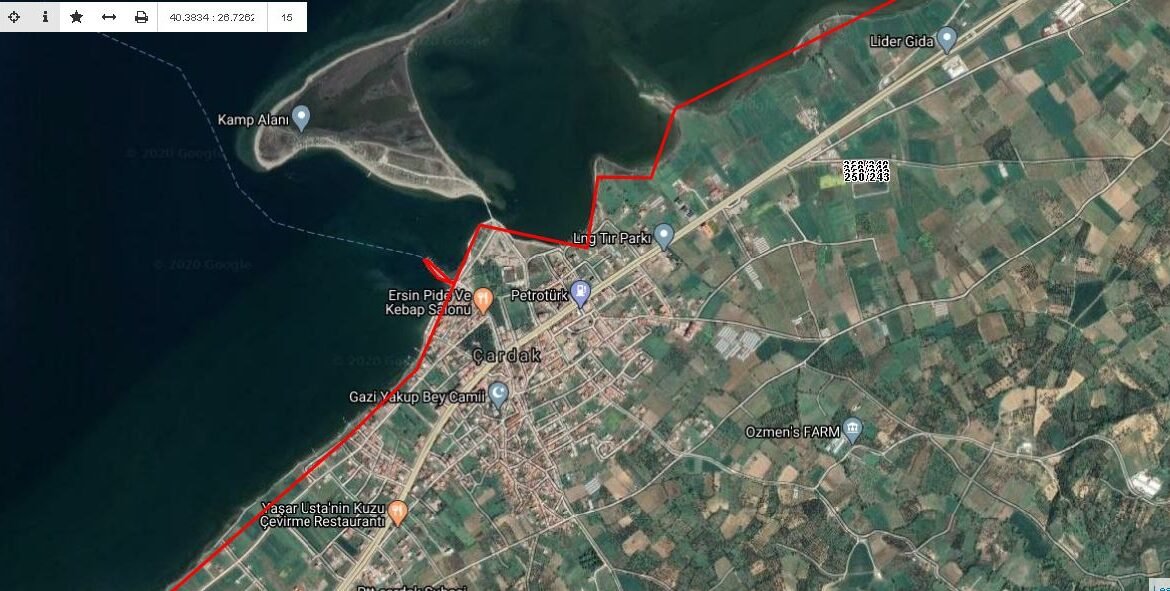The image size is (1170, 591).
Task: Open Ersin Pide Ve Kebap Salonu marker
Action: click(483, 299)
